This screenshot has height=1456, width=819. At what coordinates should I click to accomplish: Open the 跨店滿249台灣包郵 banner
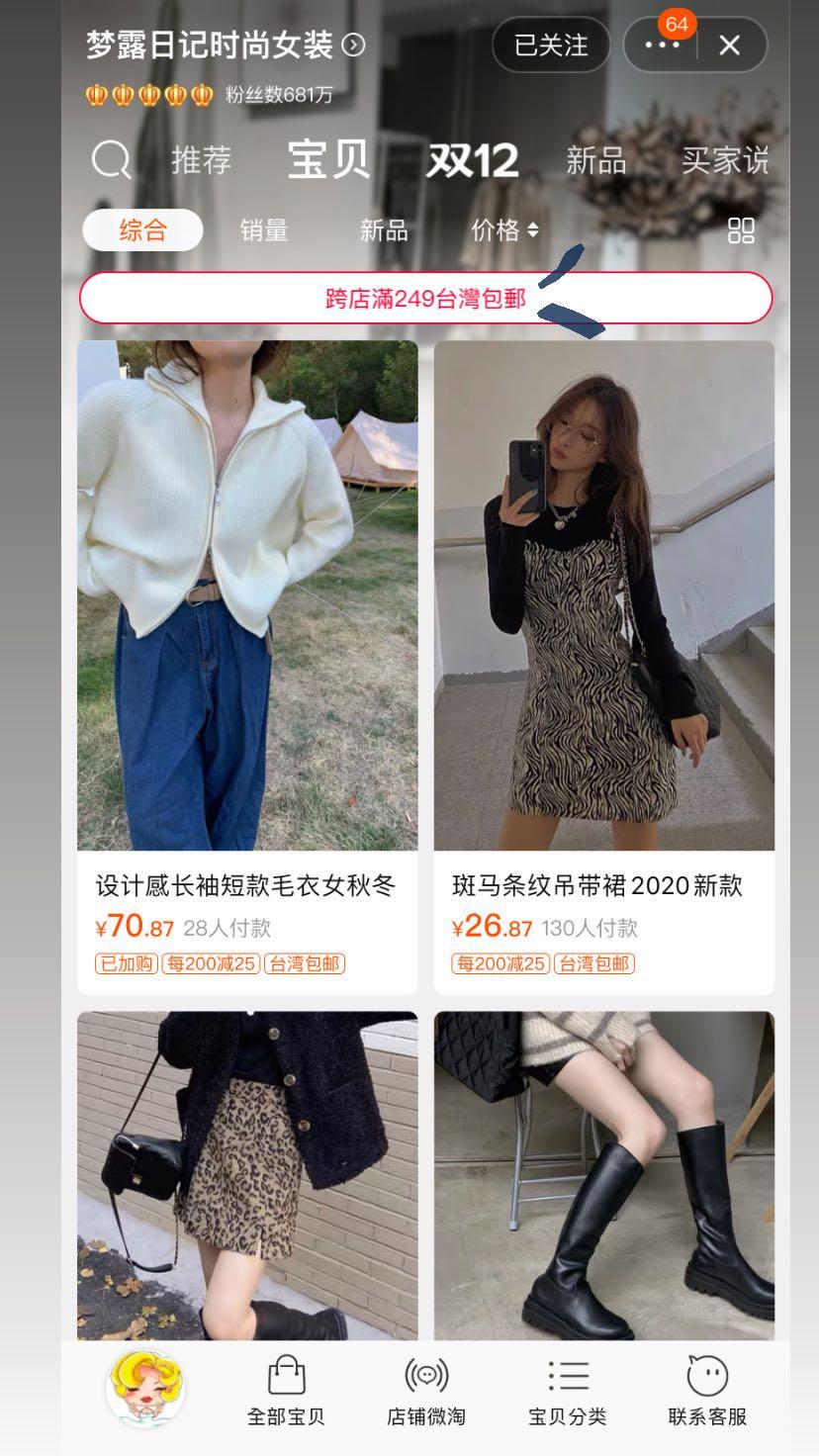pos(425,298)
